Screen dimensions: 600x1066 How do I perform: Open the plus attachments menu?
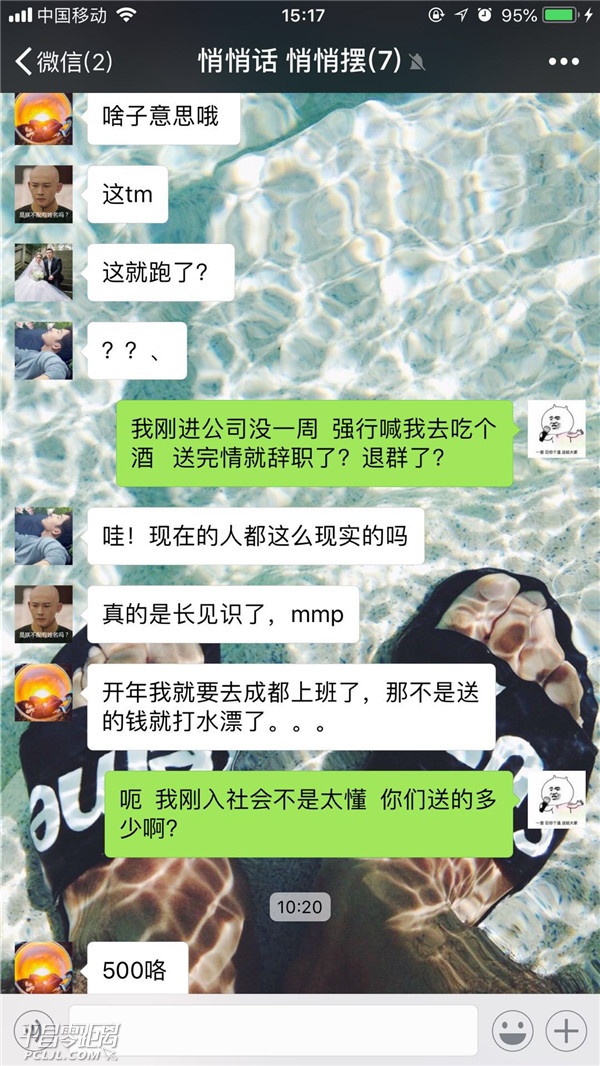tap(567, 1030)
